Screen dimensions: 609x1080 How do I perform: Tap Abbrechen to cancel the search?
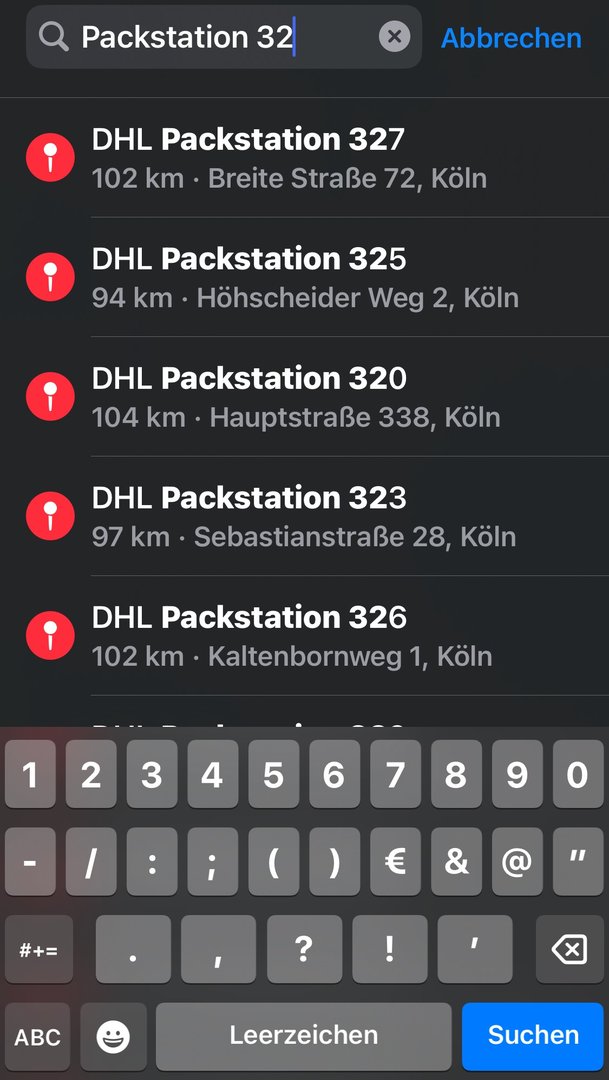(x=511, y=38)
